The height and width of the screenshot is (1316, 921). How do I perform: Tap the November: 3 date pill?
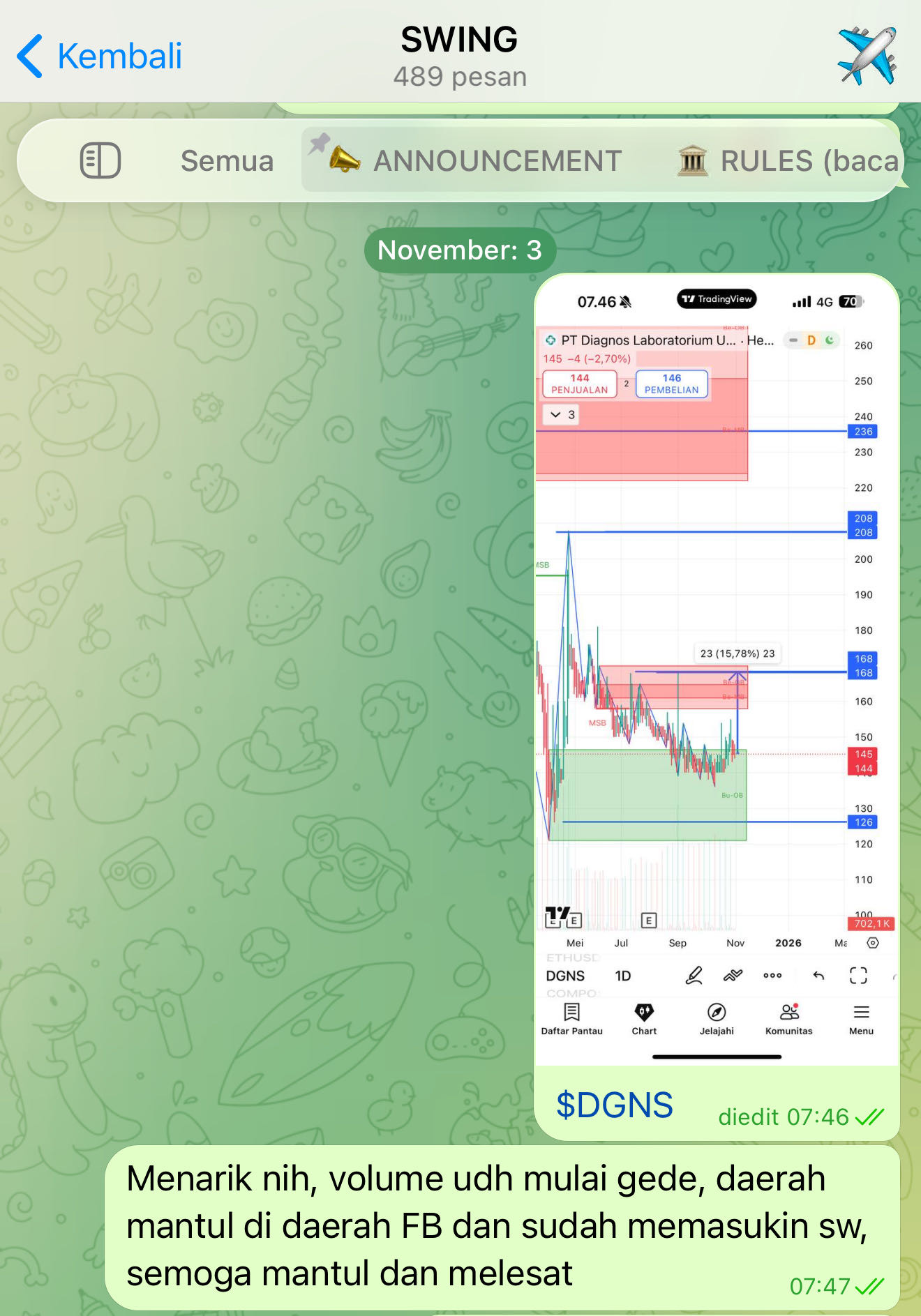460,250
